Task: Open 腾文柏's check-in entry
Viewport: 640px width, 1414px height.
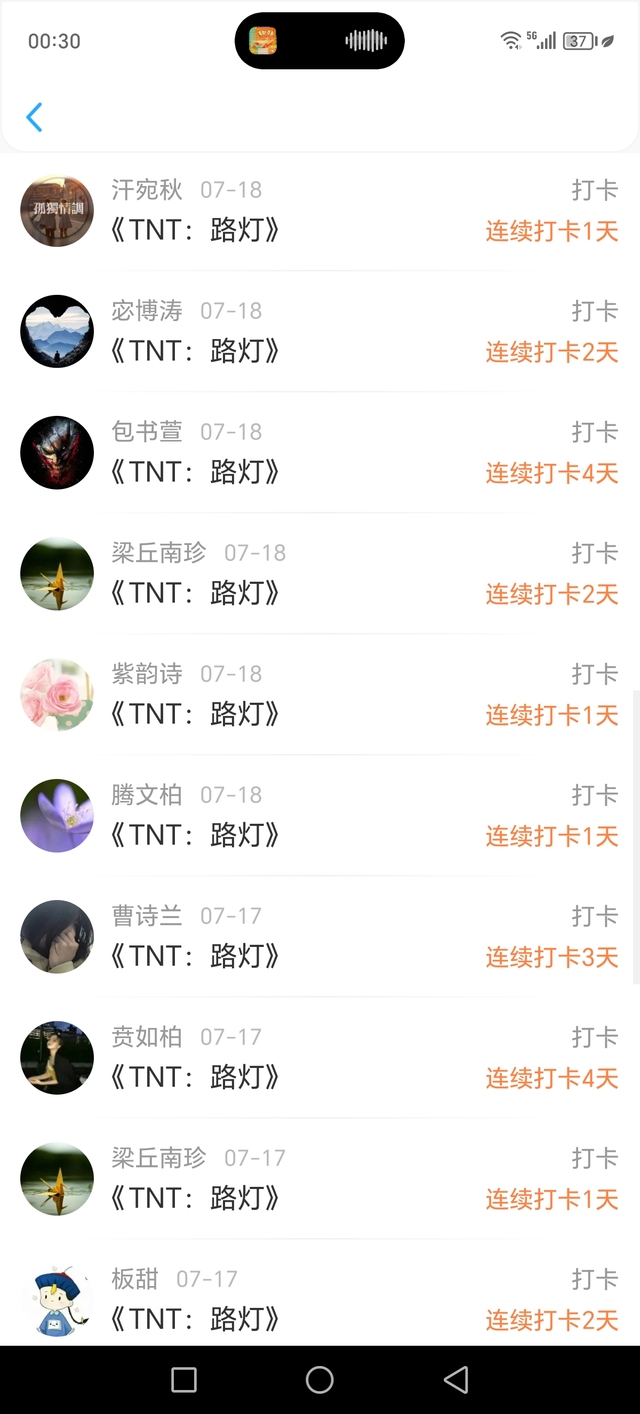Action: click(320, 816)
